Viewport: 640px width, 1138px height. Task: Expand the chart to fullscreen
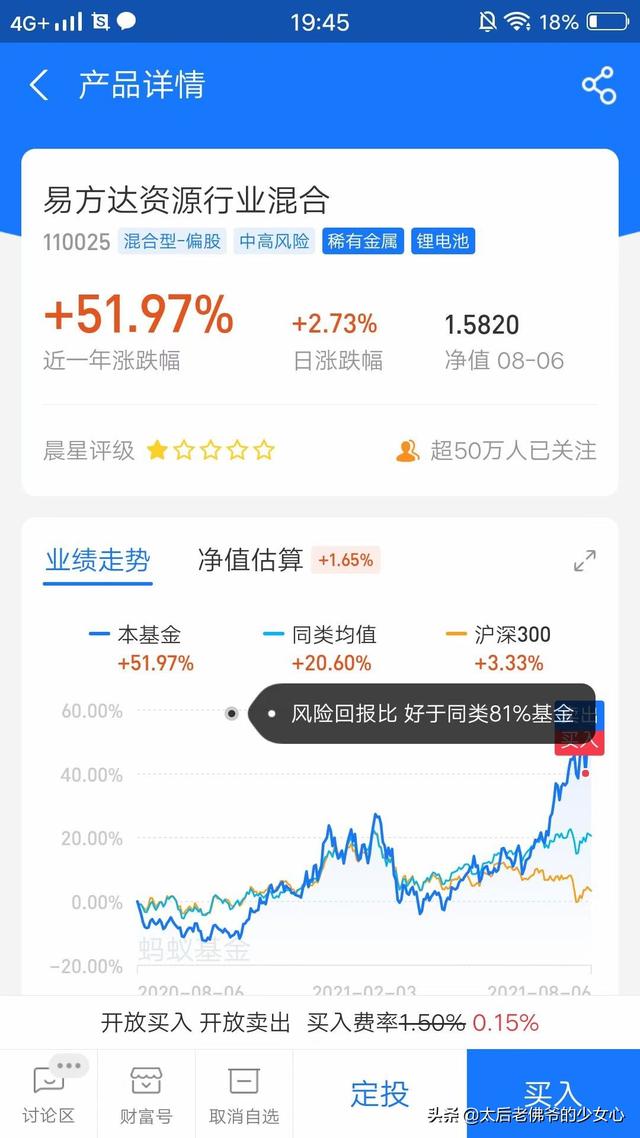coord(585,561)
